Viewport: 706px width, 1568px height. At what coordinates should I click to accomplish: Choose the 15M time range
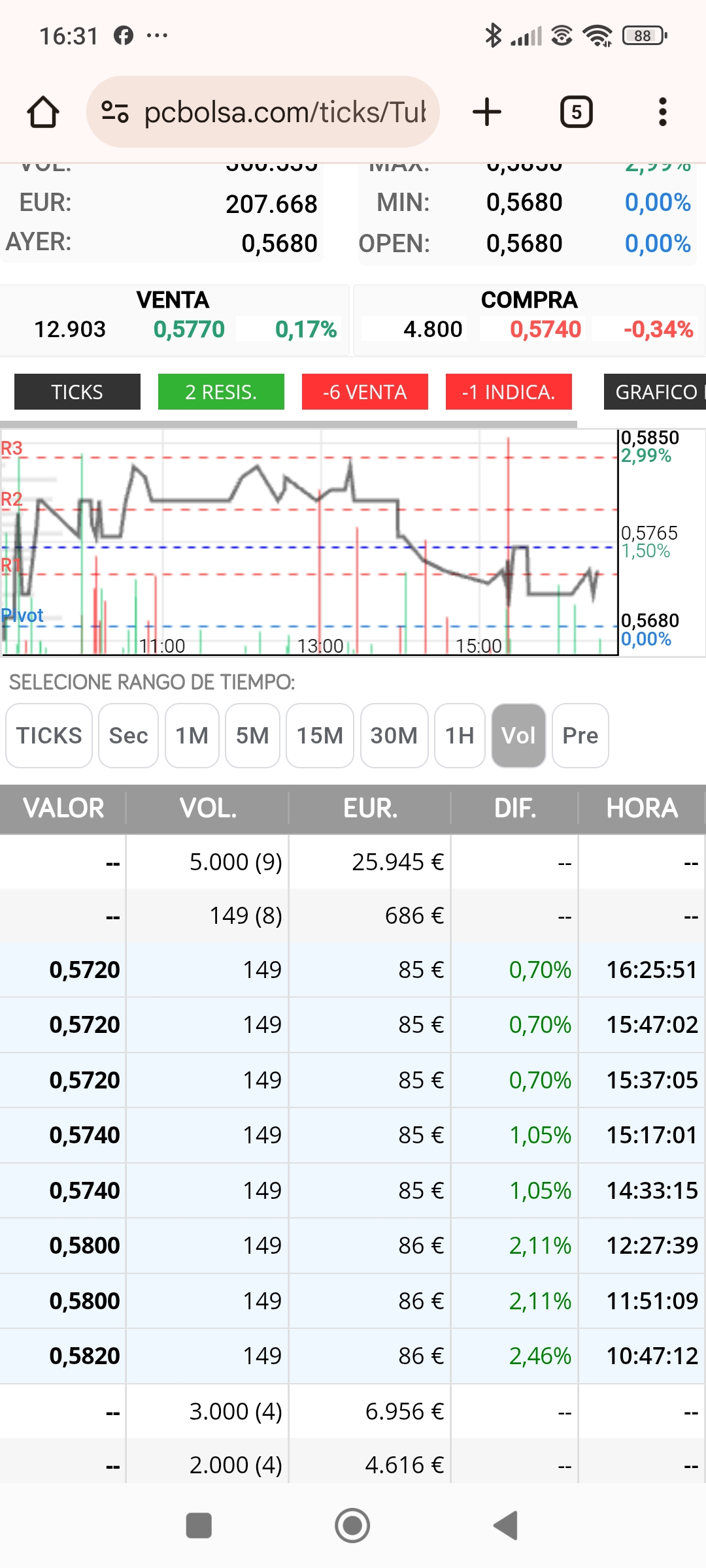320,736
